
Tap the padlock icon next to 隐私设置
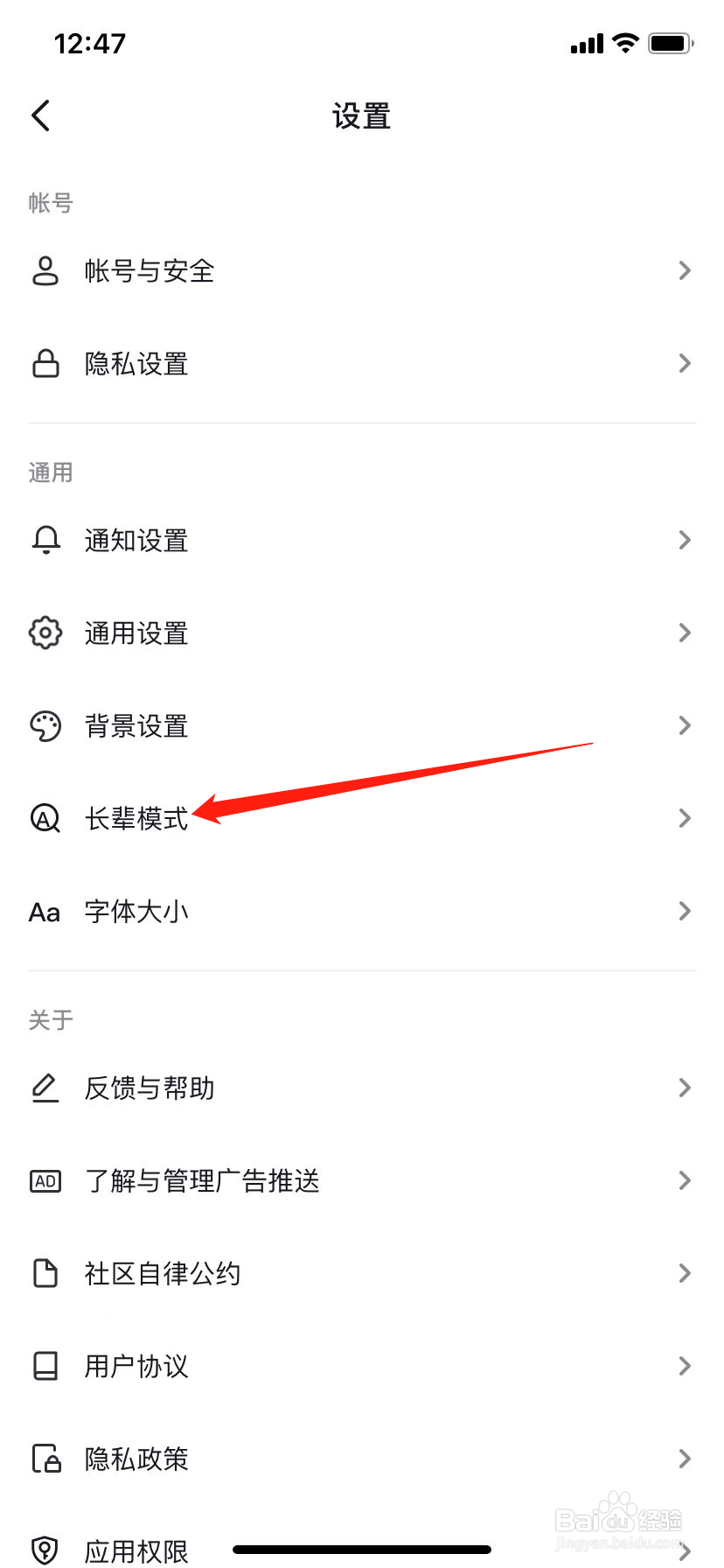click(45, 364)
